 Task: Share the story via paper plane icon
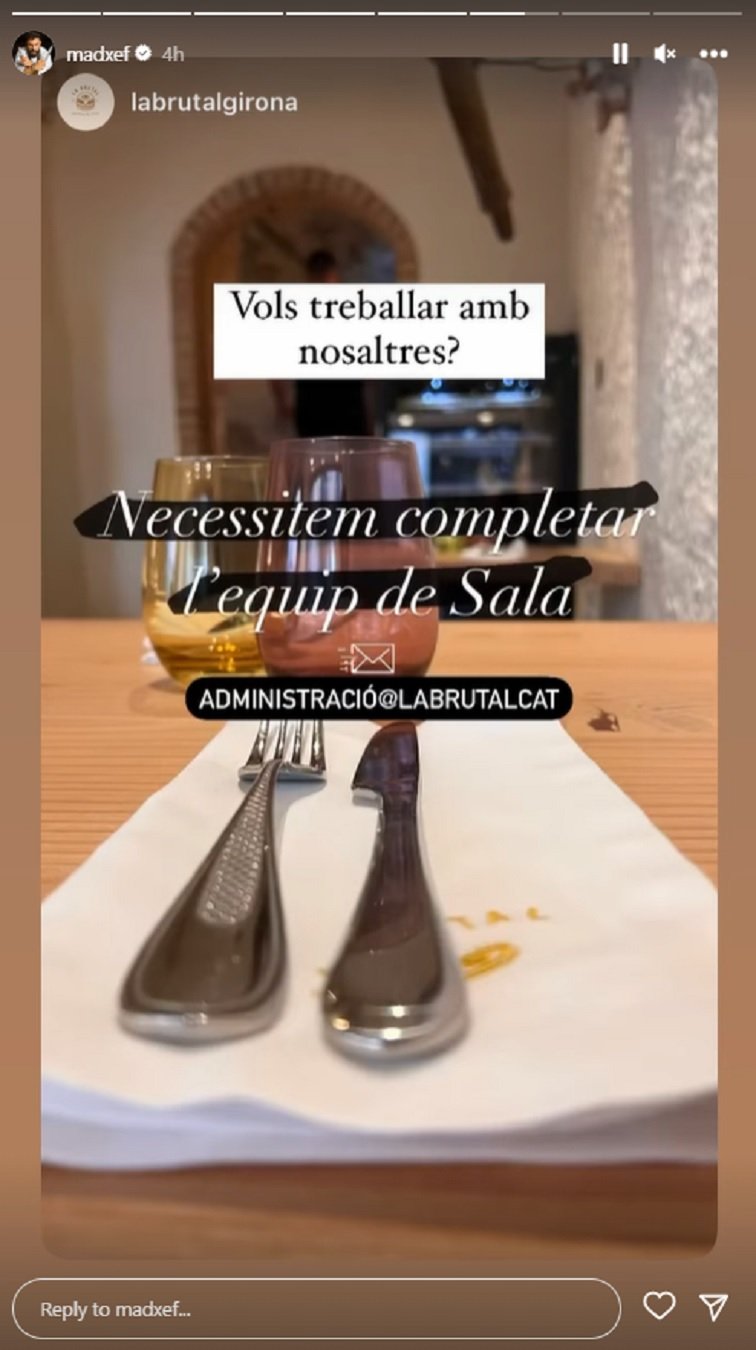tap(713, 1306)
